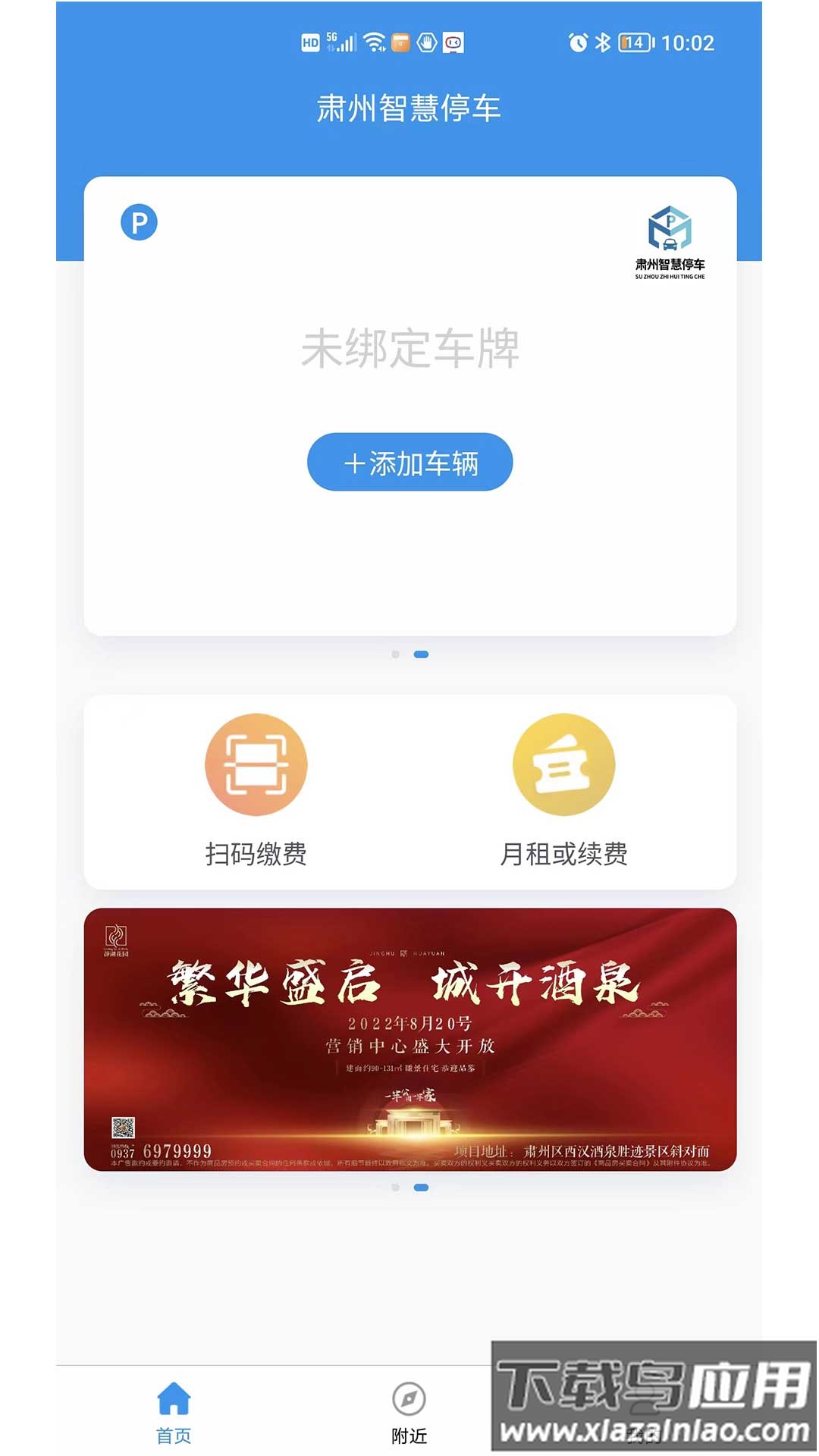This screenshot has height=1456, width=819.
Task: Select the first pagination dot under vehicle card
Action: point(394,654)
